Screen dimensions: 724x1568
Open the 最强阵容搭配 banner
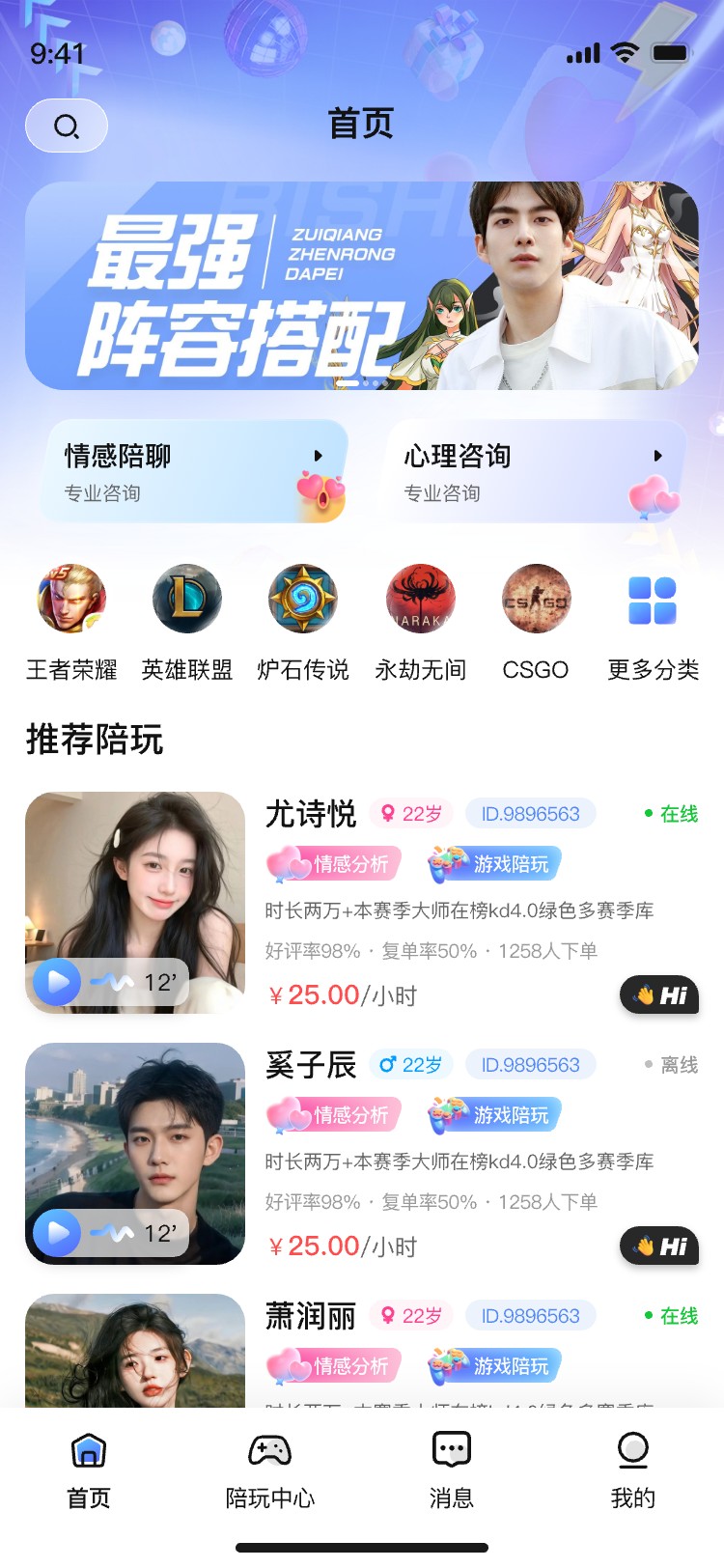point(361,286)
